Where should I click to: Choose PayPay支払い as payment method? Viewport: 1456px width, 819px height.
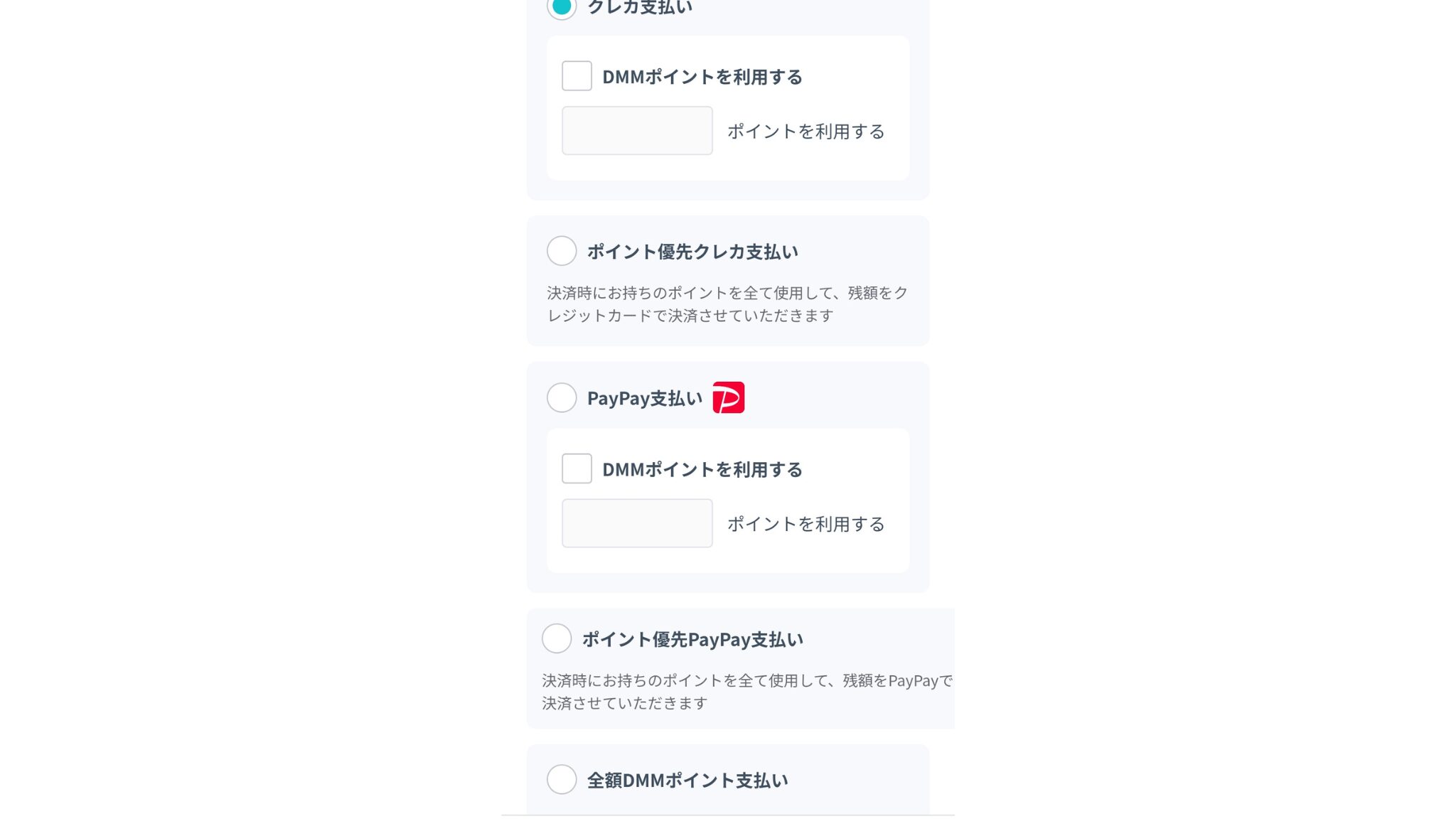point(562,398)
